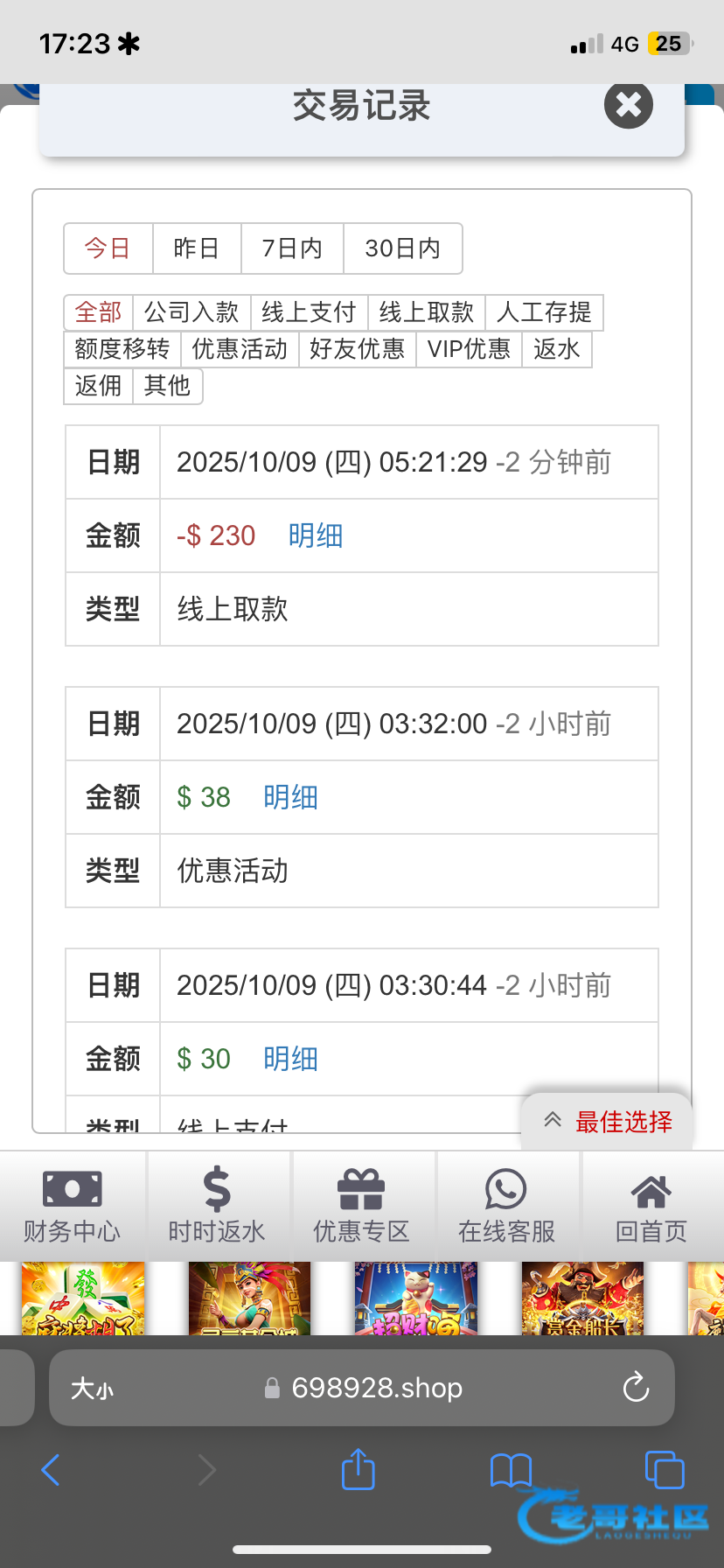This screenshot has height=1568, width=724.
Task: View 明细 for the $38 promotion
Action: (x=290, y=797)
